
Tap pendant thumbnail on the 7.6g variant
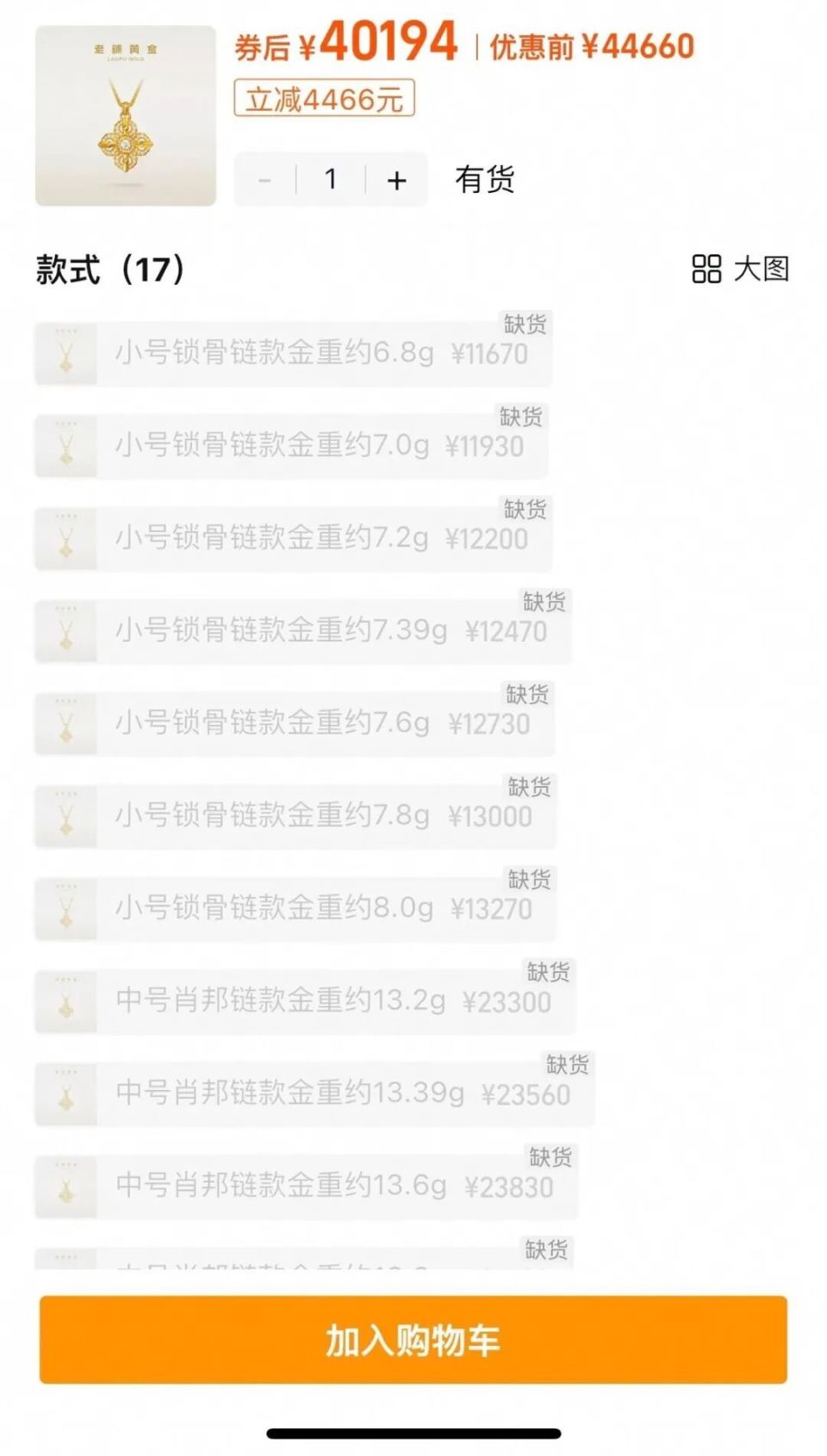point(65,724)
